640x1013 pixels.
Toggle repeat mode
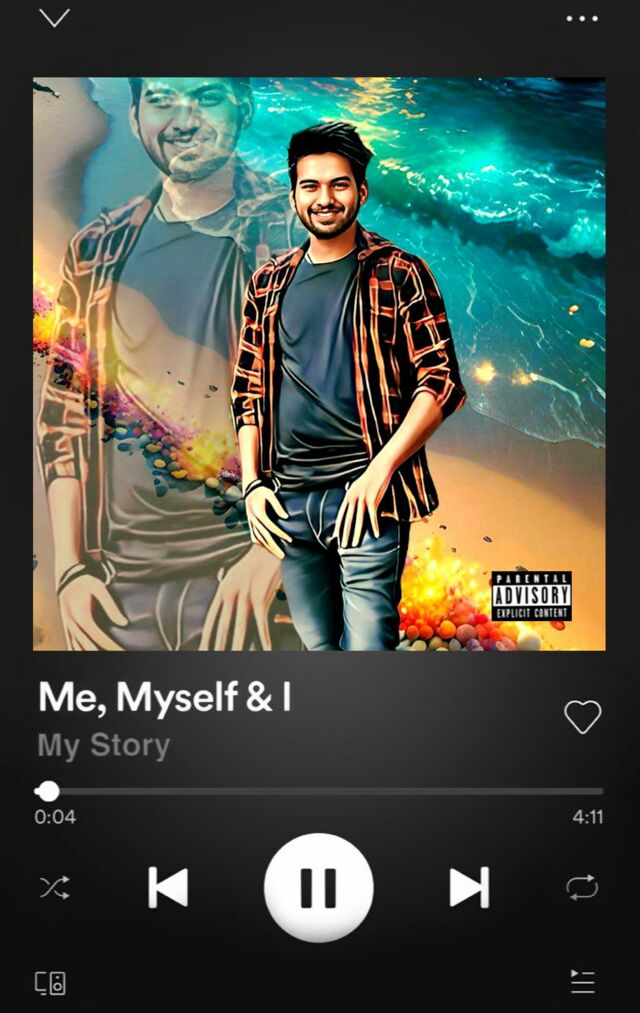pyautogui.click(x=582, y=887)
